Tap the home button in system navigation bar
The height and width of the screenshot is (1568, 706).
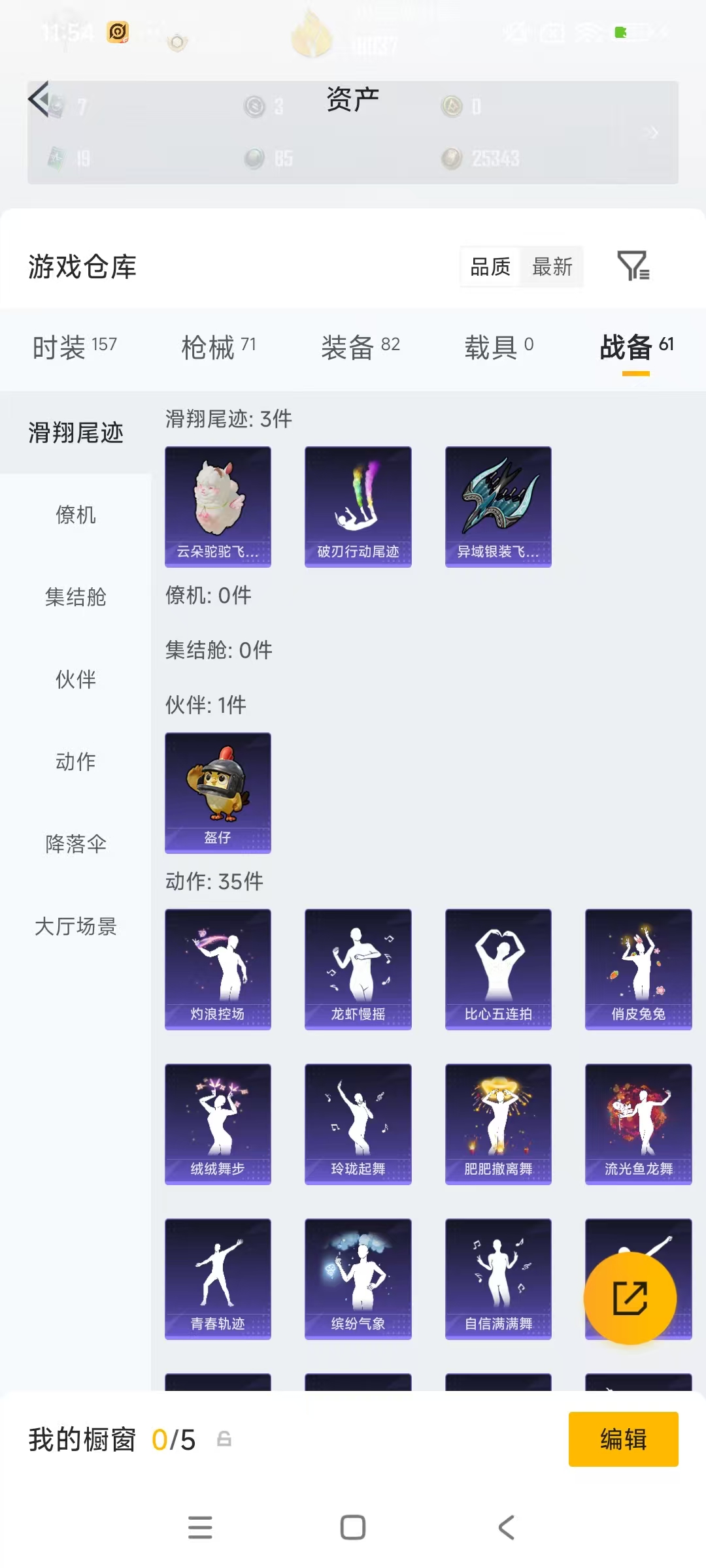tap(352, 1528)
